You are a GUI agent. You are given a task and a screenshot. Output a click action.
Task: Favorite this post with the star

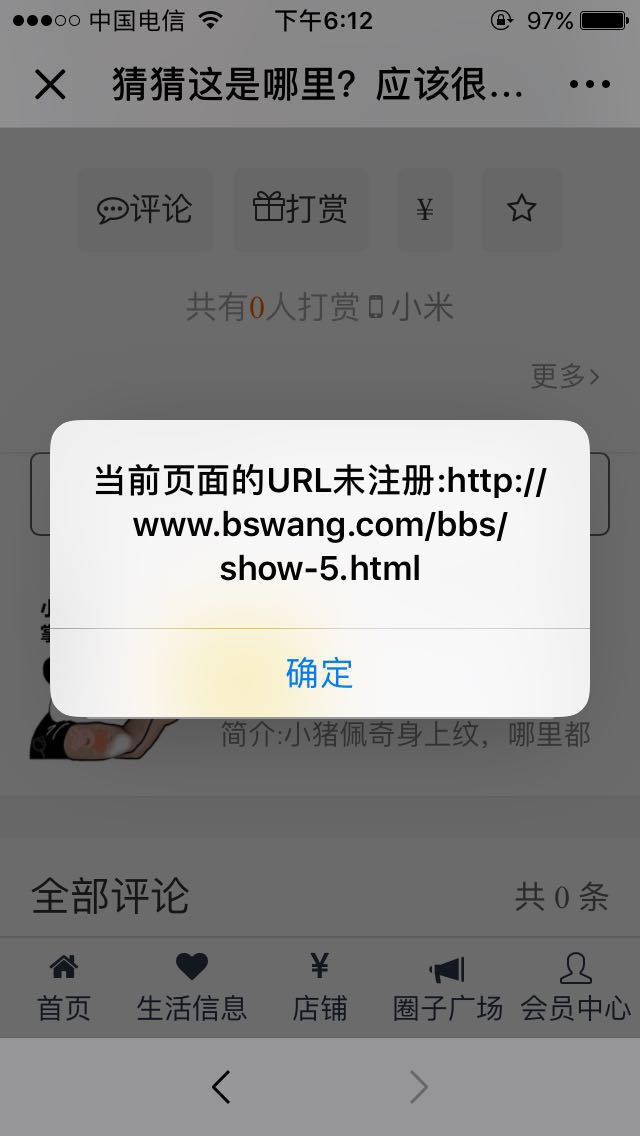(x=522, y=209)
